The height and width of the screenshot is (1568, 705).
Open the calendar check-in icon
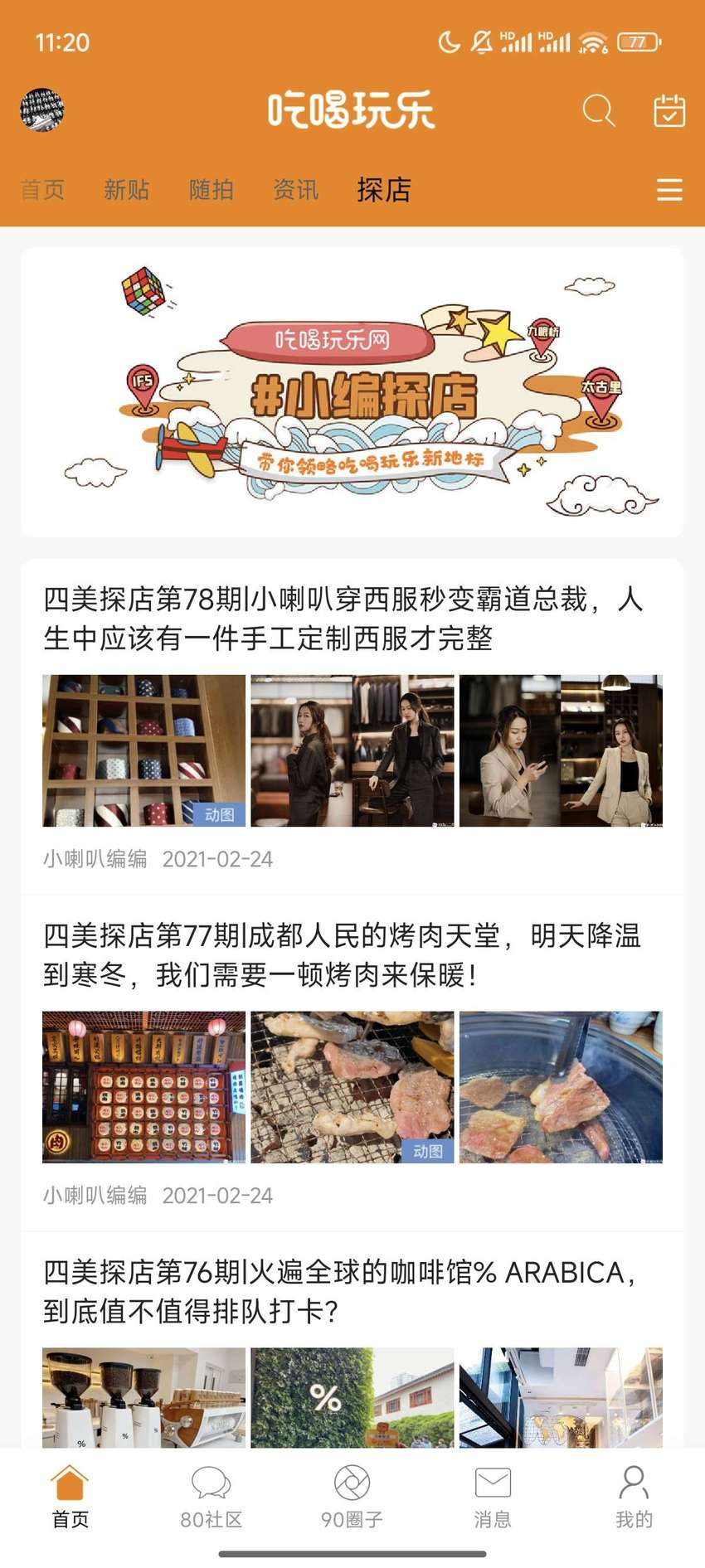[669, 109]
